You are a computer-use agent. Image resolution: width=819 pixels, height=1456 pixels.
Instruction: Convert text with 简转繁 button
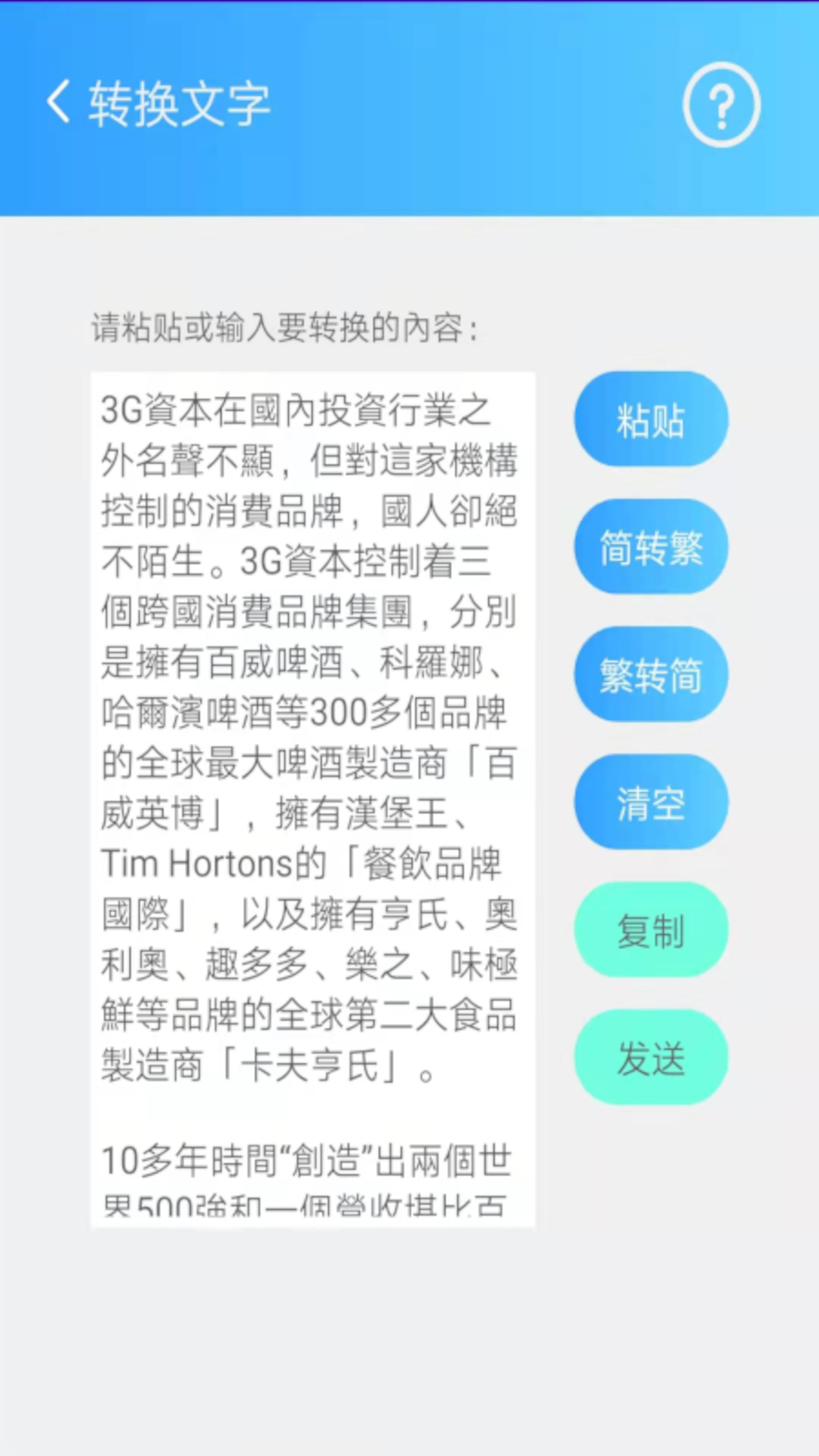point(651,547)
